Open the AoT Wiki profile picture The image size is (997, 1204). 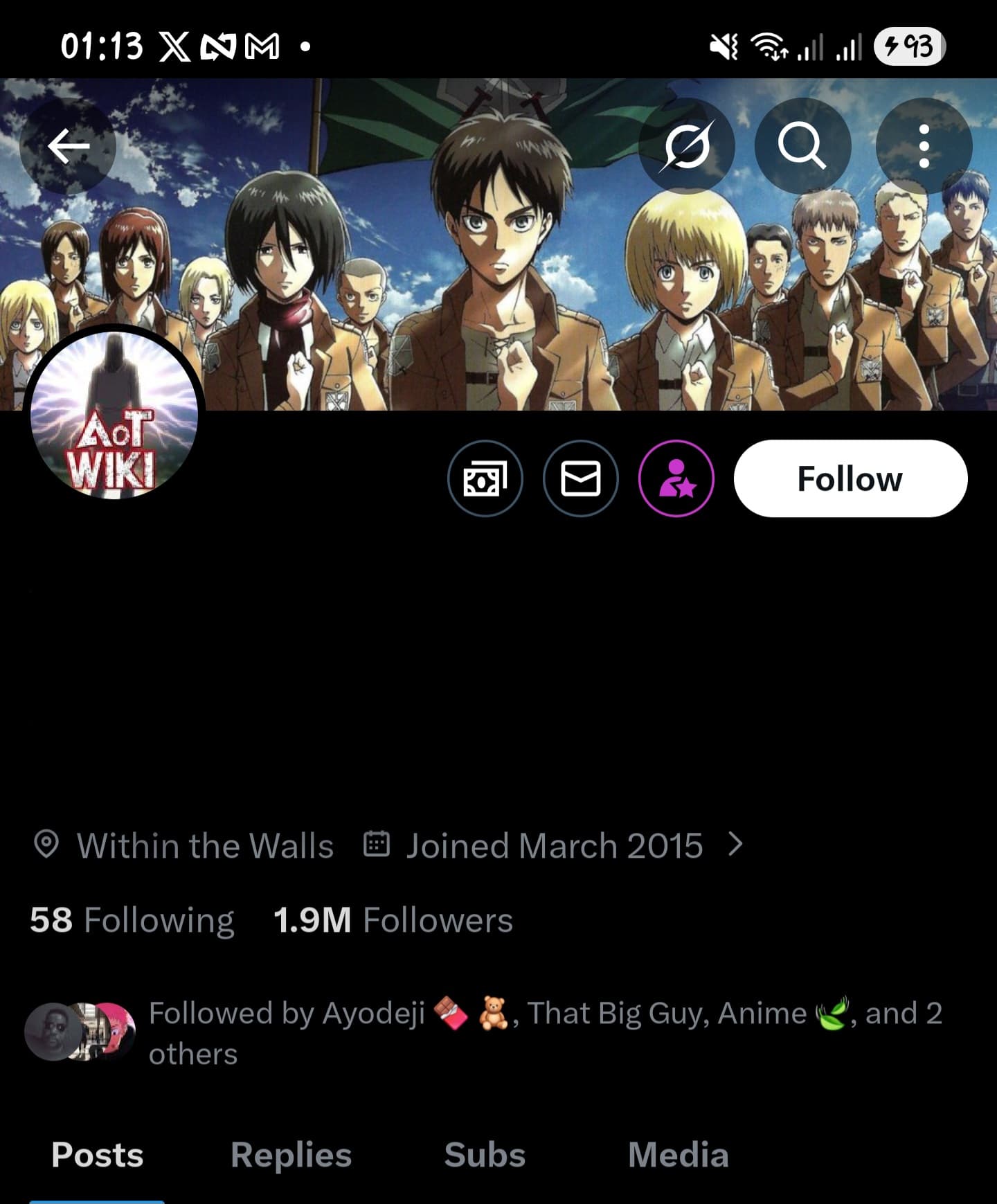click(114, 415)
